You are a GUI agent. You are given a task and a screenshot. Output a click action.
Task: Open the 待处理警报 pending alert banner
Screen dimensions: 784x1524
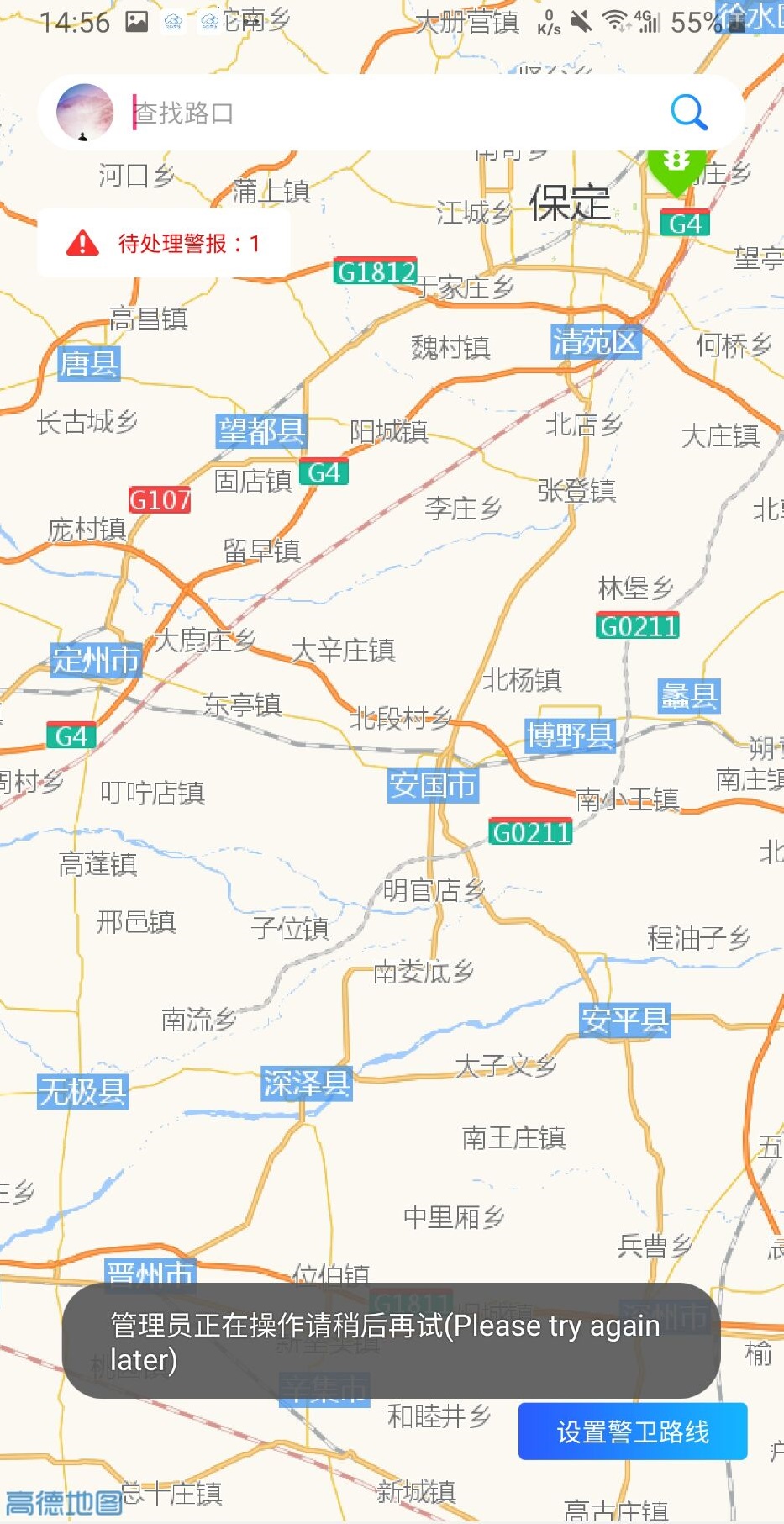(164, 244)
